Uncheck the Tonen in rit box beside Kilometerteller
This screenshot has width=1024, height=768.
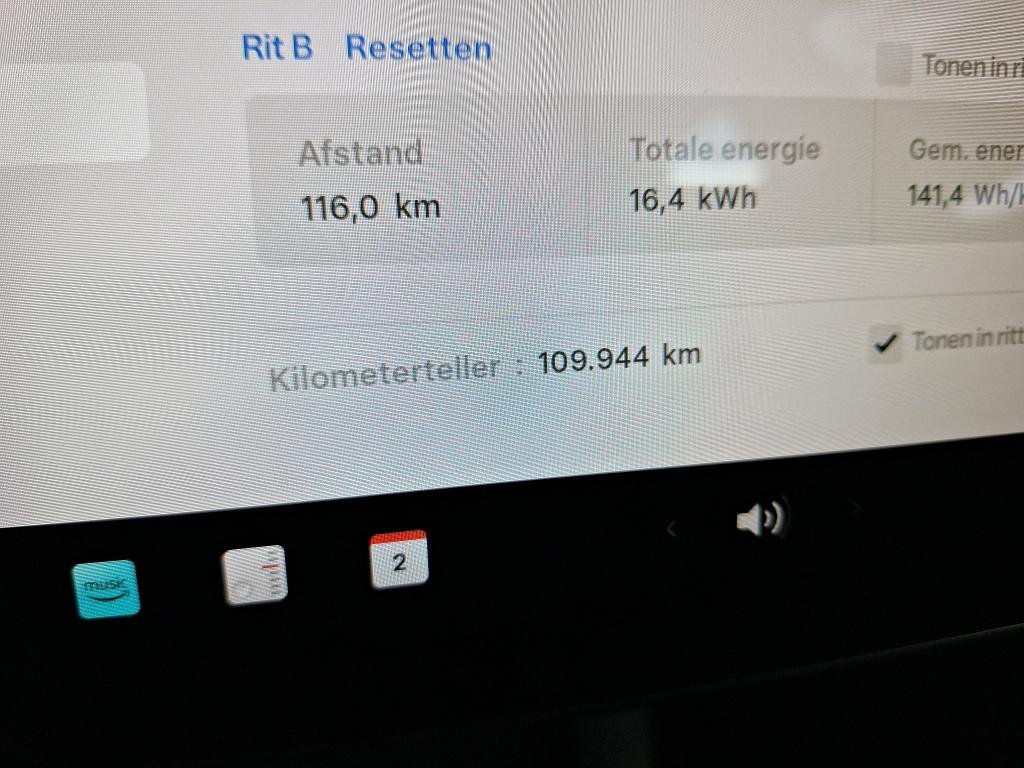[x=885, y=343]
